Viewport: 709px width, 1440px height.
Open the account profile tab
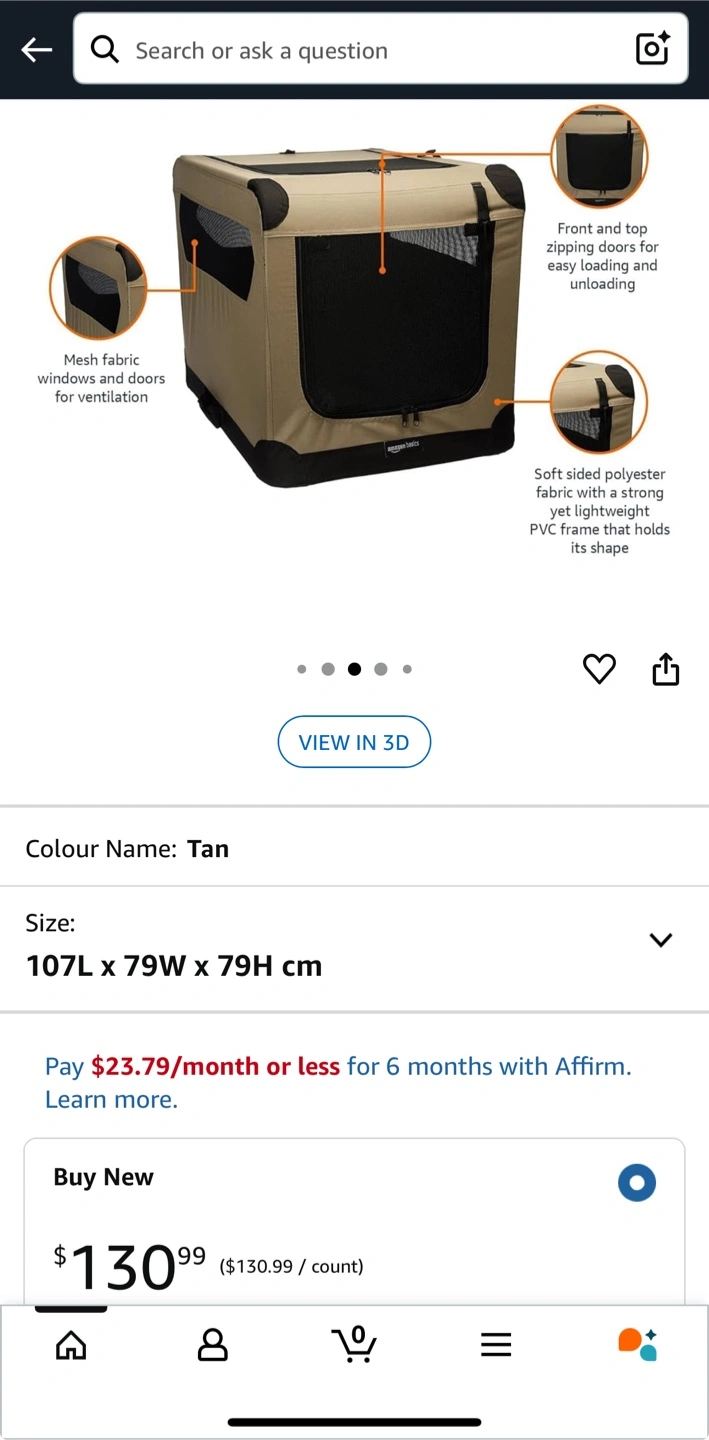[212, 1345]
